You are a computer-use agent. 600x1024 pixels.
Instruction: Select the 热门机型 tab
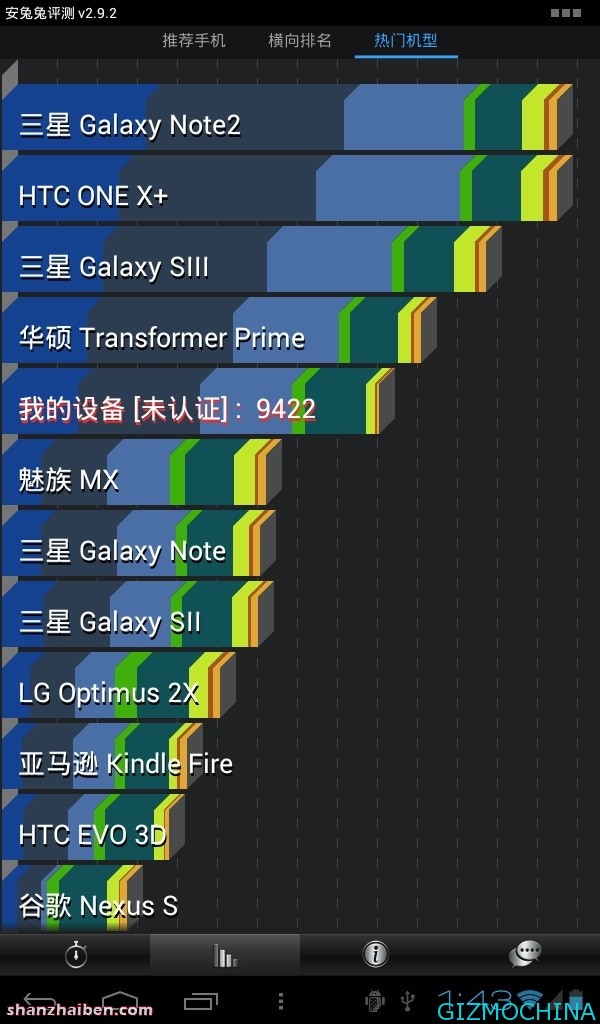(x=406, y=41)
